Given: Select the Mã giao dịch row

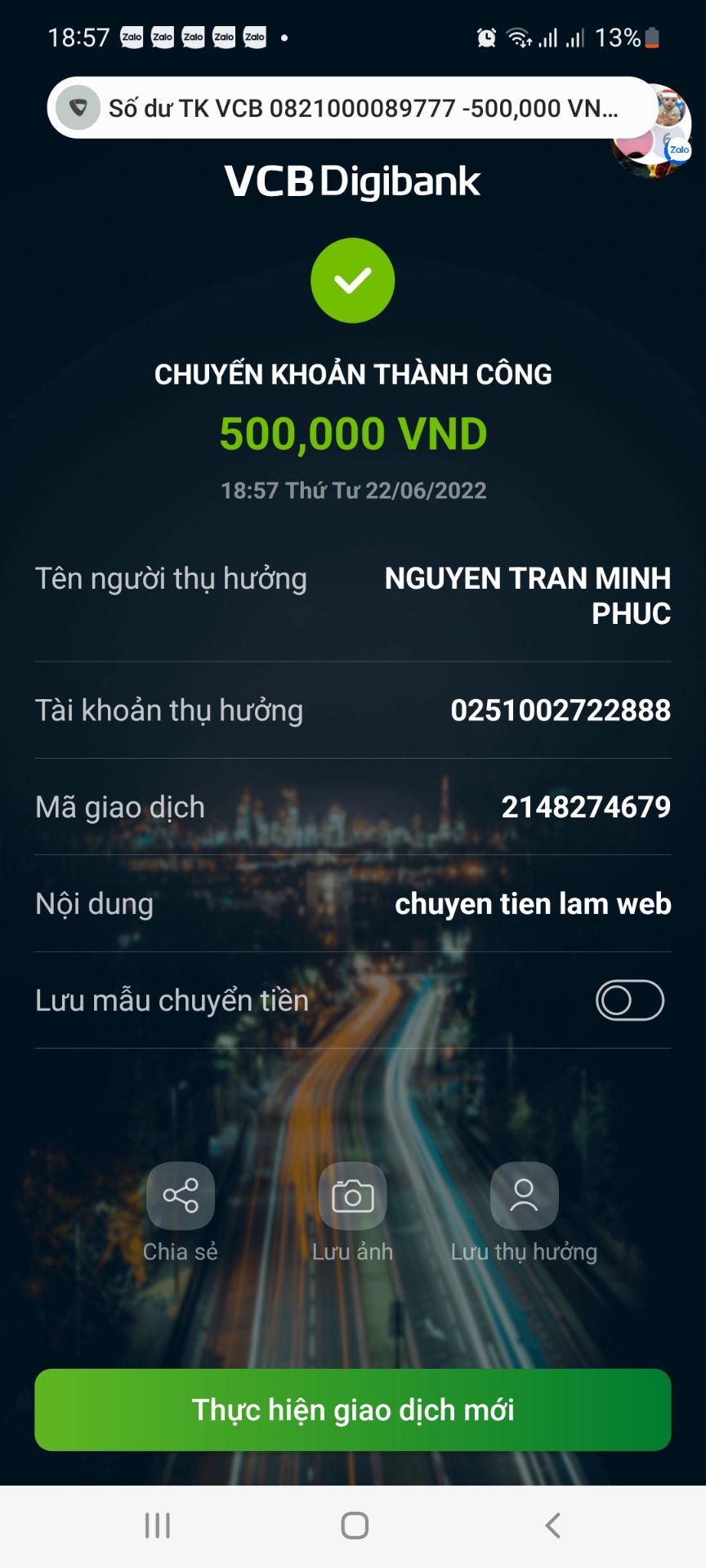Looking at the screenshot, I should 353,807.
